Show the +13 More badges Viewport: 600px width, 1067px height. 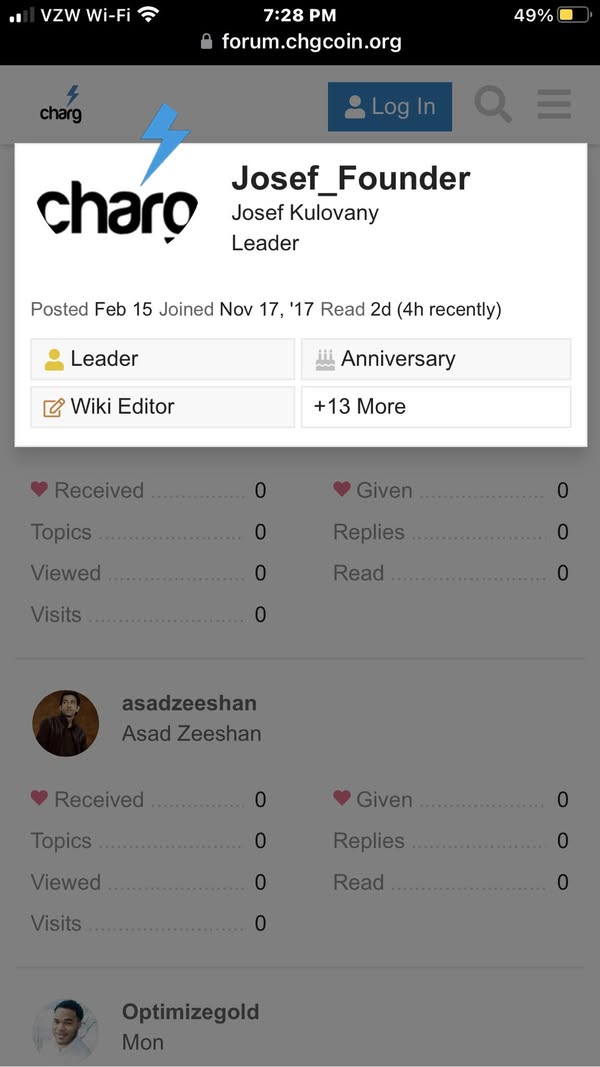pyautogui.click(x=435, y=407)
